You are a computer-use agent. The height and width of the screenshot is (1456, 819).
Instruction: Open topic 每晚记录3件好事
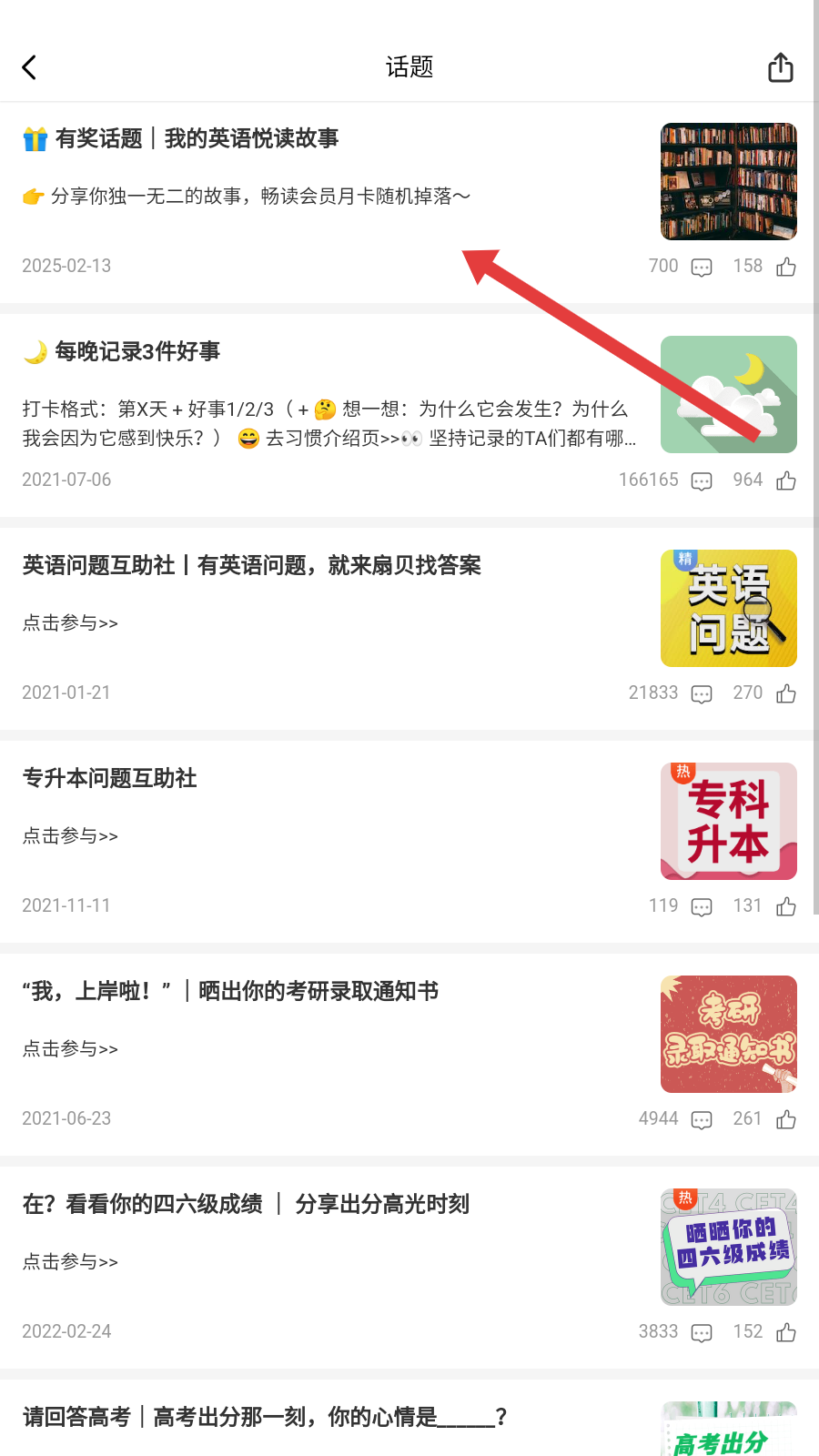coord(136,351)
